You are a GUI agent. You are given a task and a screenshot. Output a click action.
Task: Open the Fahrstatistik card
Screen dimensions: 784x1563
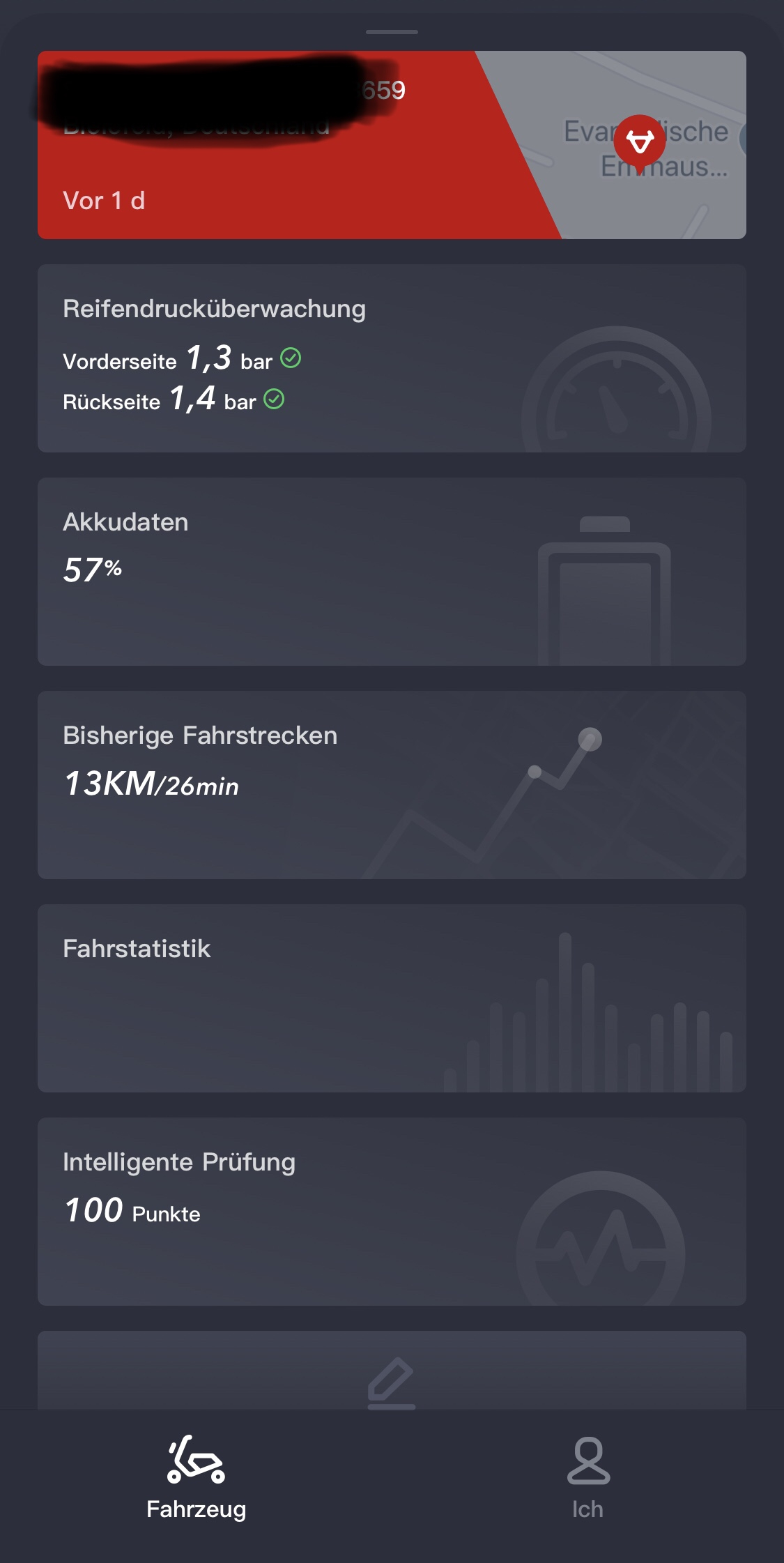point(392,998)
